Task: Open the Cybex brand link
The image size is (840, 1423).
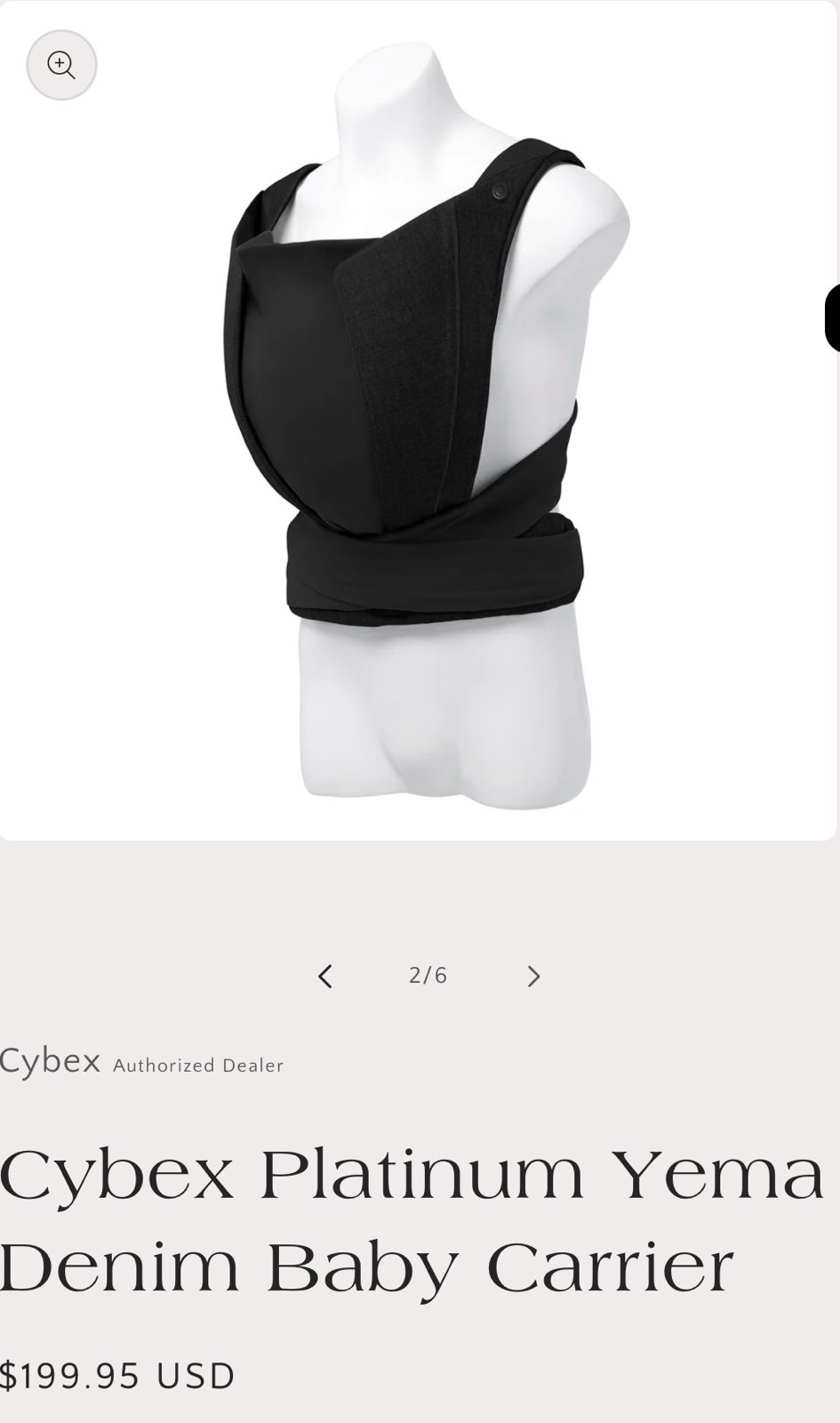Action: 50,1062
